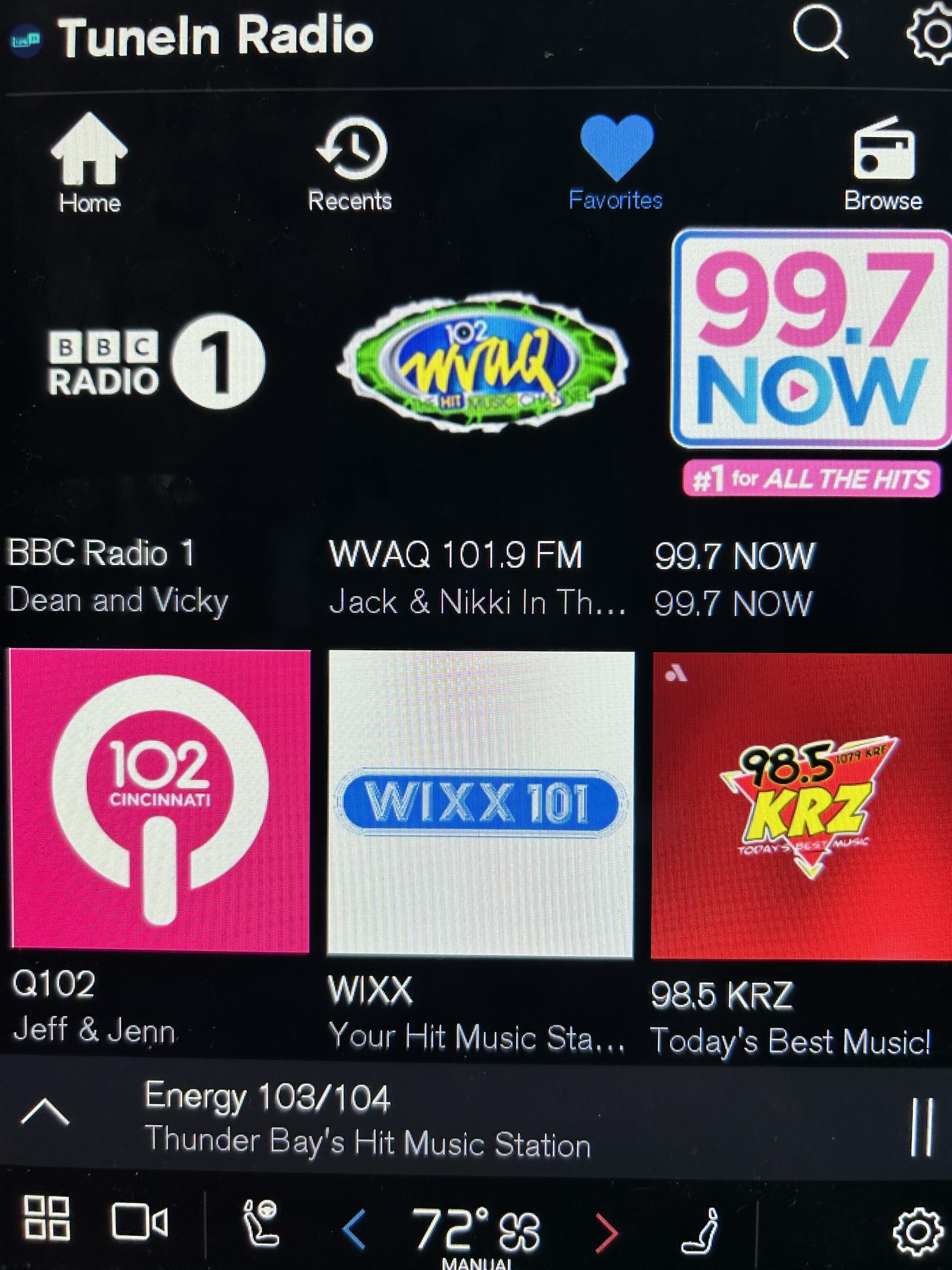
Task: Open the Browse tab
Action: [883, 164]
